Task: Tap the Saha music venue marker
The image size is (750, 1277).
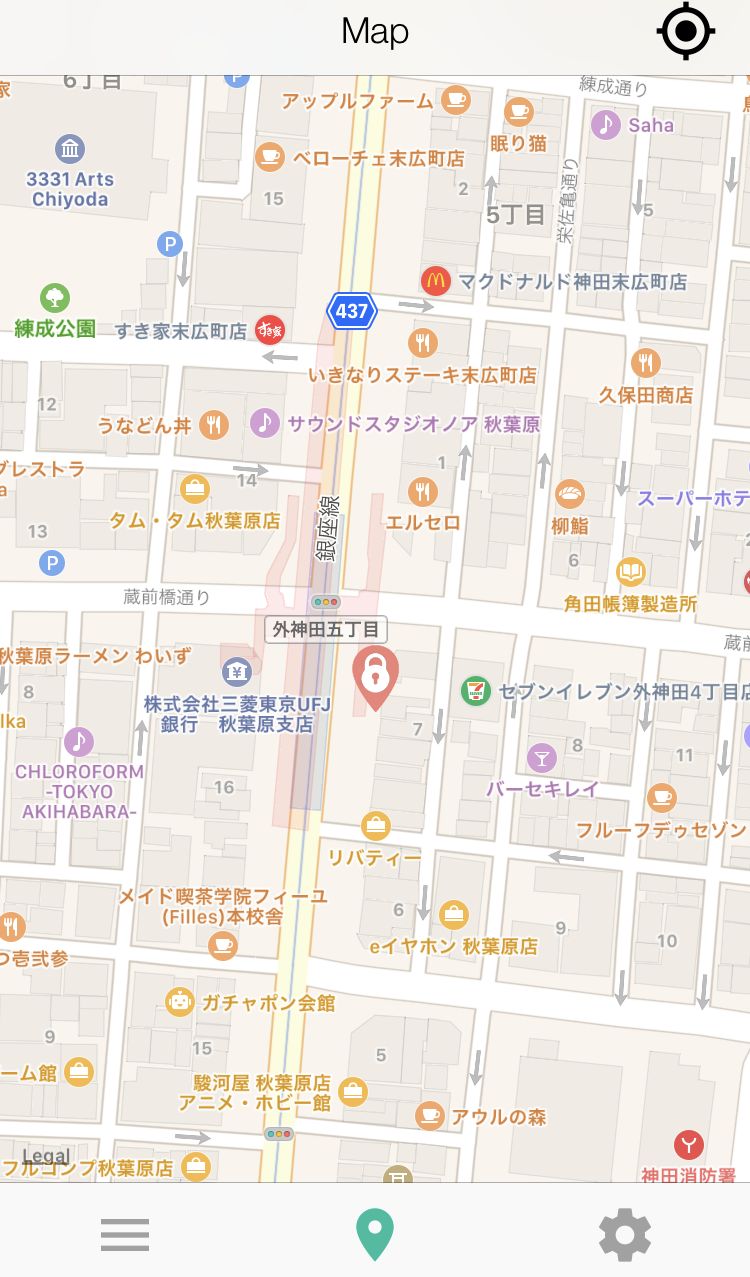Action: point(605,125)
